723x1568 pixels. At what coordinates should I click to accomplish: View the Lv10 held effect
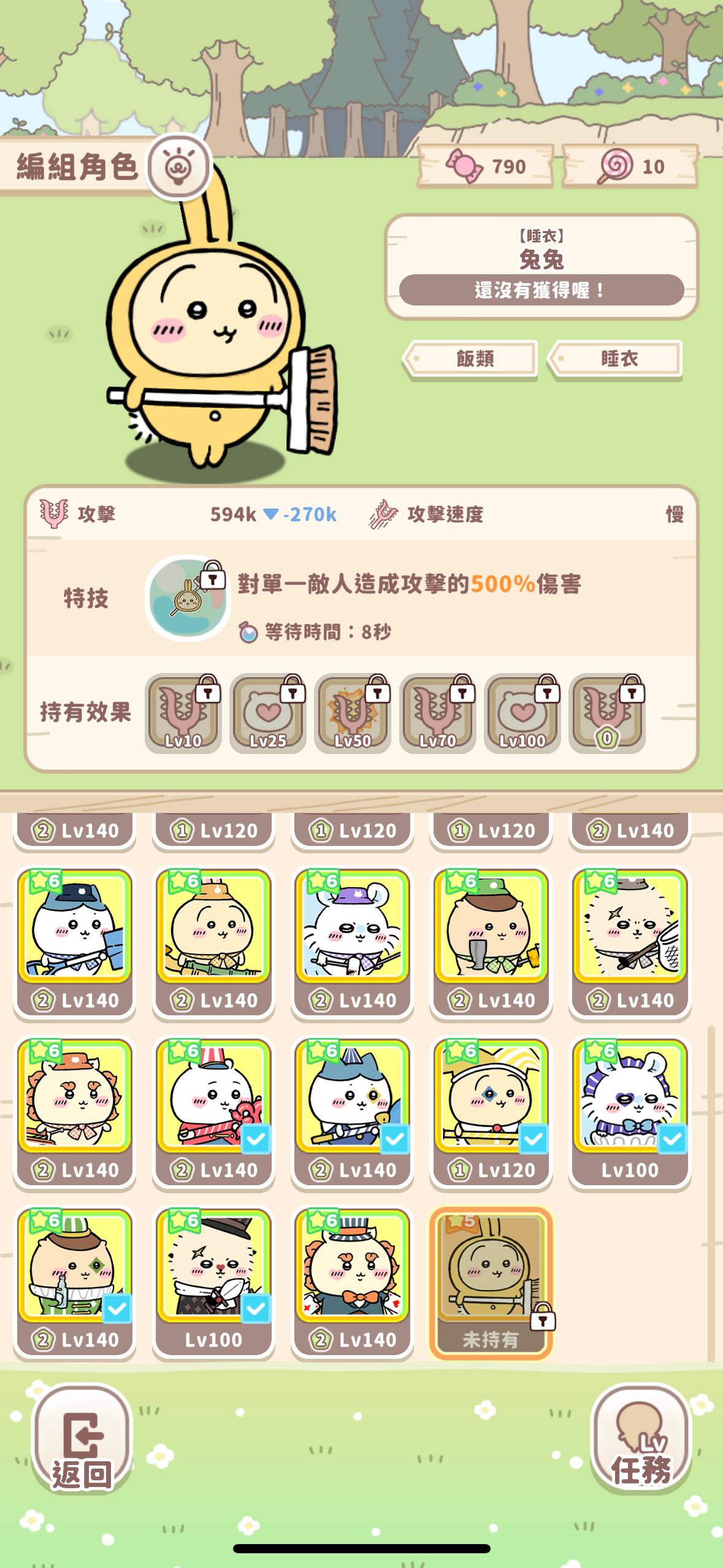click(x=183, y=713)
